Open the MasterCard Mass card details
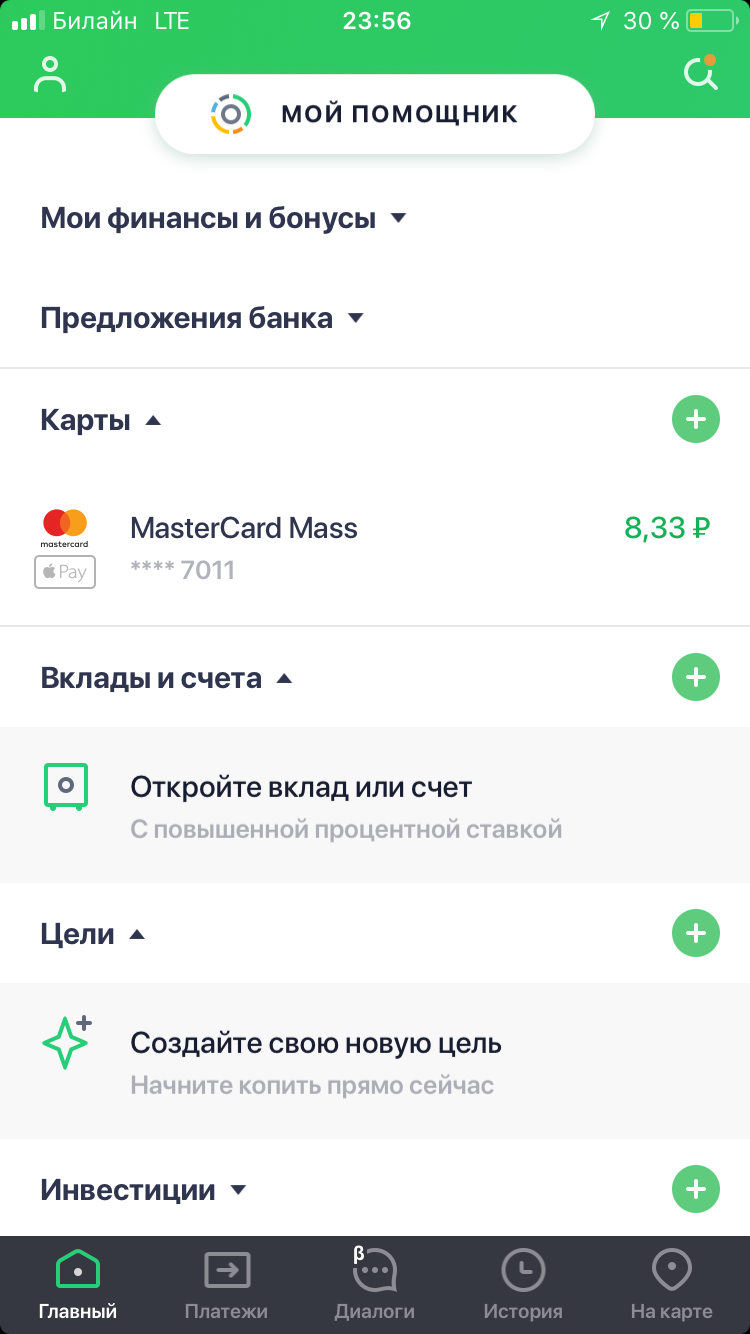 click(300, 545)
